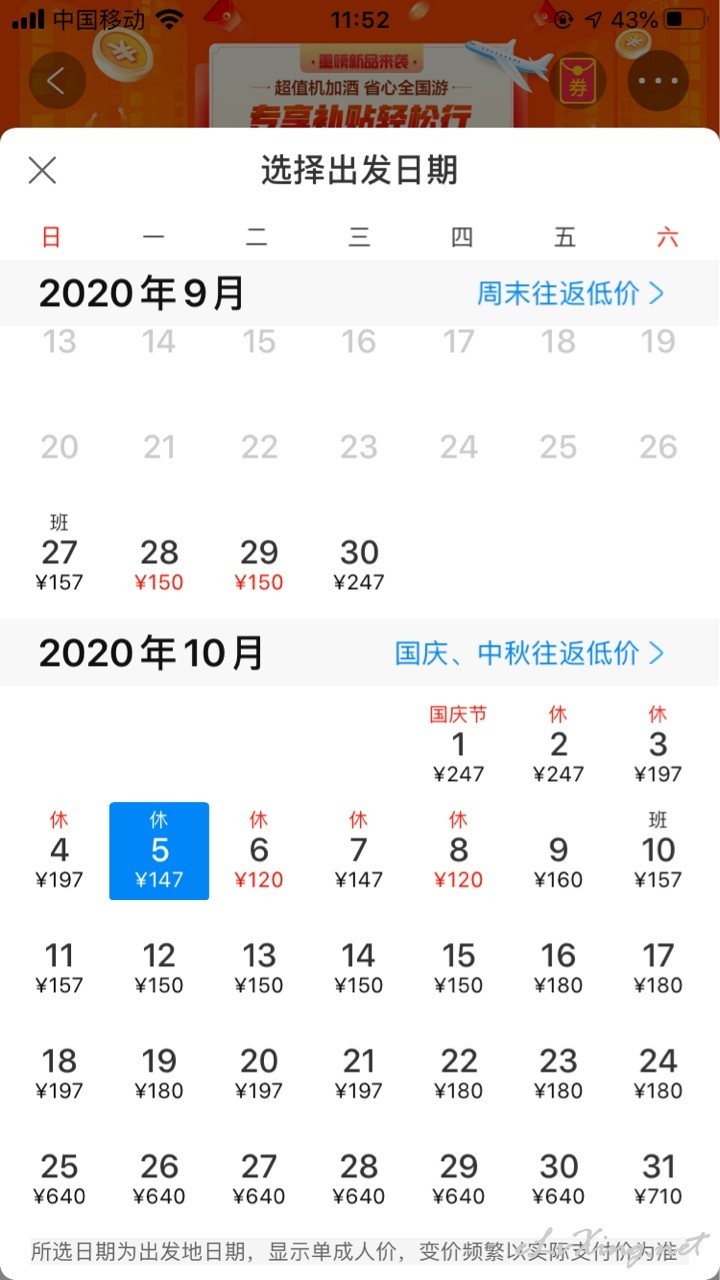Viewport: 720px width, 1280px height.
Task: Open the overflow menu with three dots
Action: pos(658,81)
